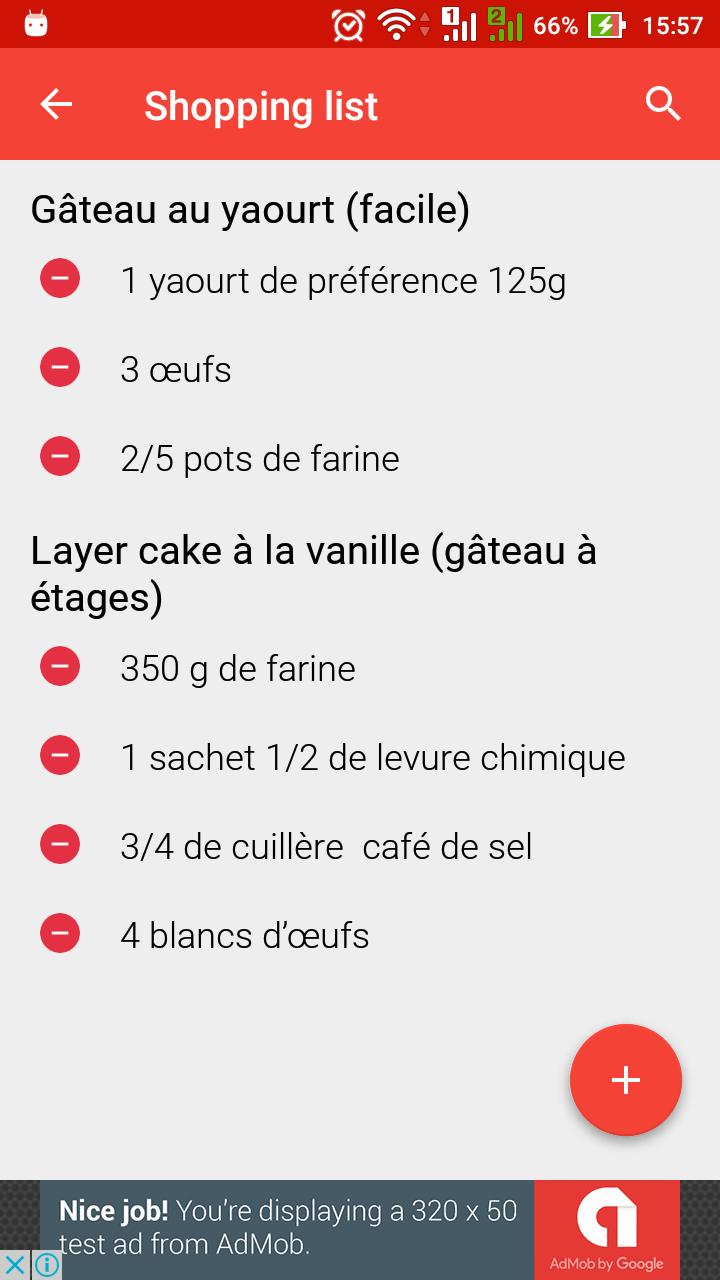Open search in the shopping list

663,104
